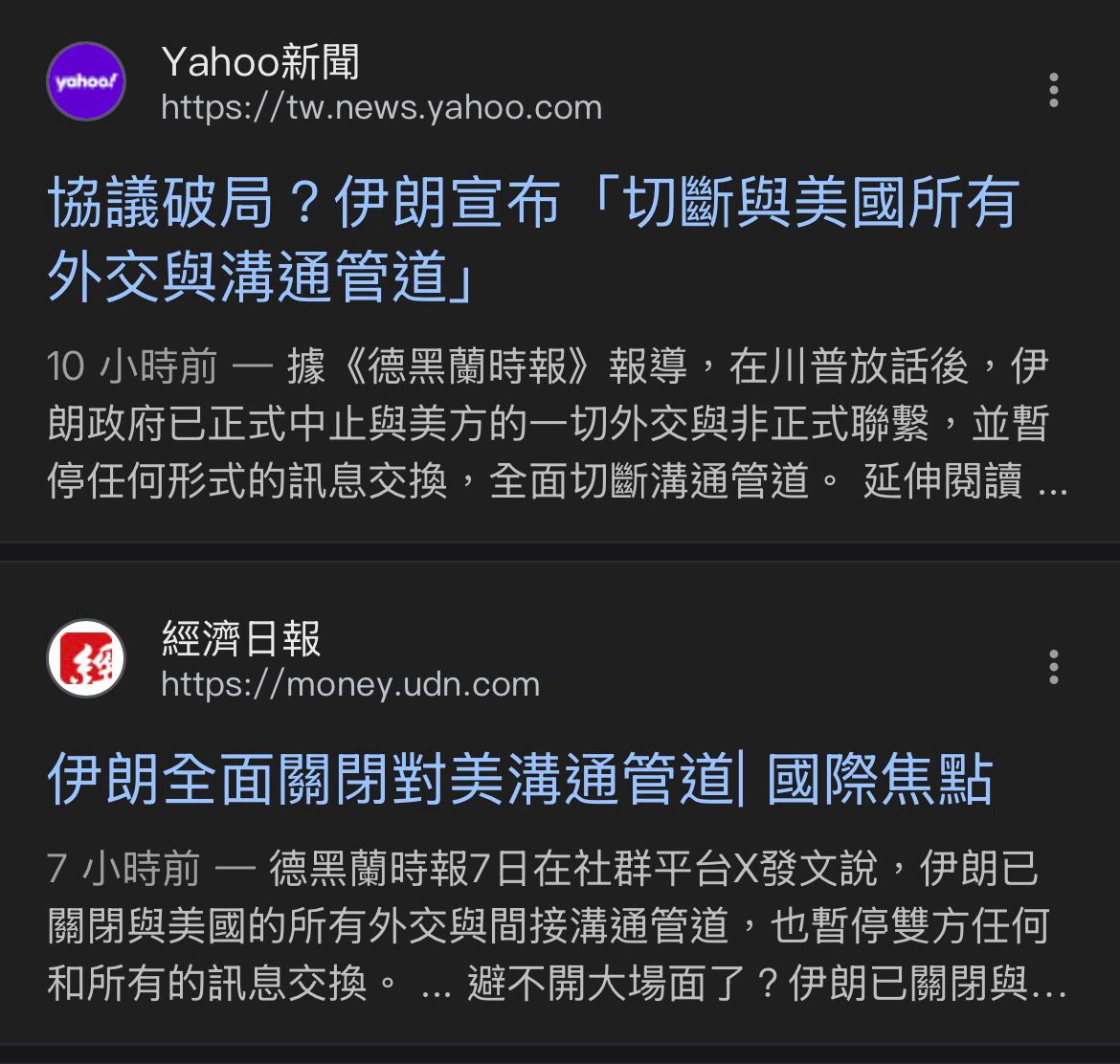Visit the Yahoo新聞 source at tw.news.yahoo.com

pos(381,106)
